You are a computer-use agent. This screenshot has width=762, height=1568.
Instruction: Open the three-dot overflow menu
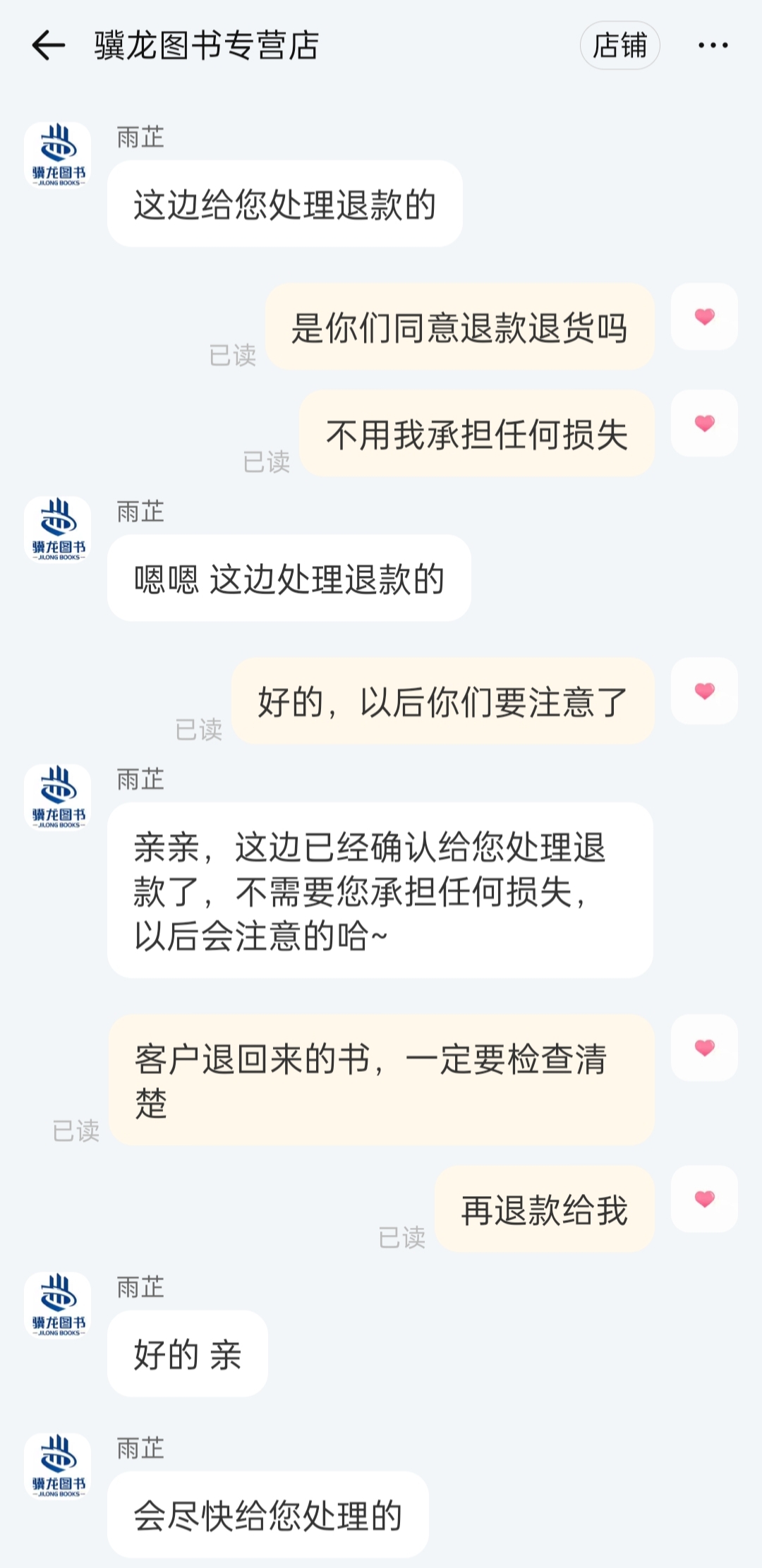[x=713, y=46]
